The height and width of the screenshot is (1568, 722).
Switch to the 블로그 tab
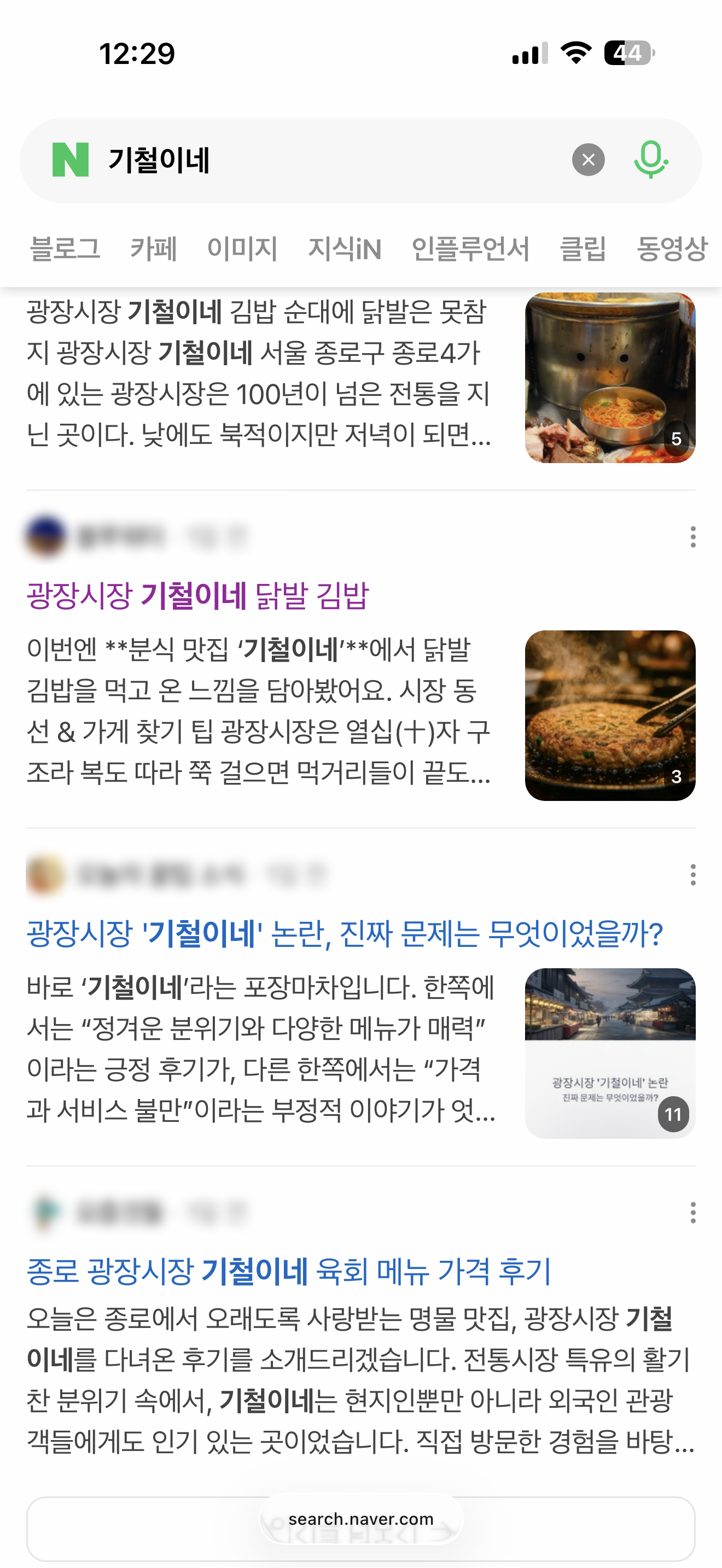[65, 248]
